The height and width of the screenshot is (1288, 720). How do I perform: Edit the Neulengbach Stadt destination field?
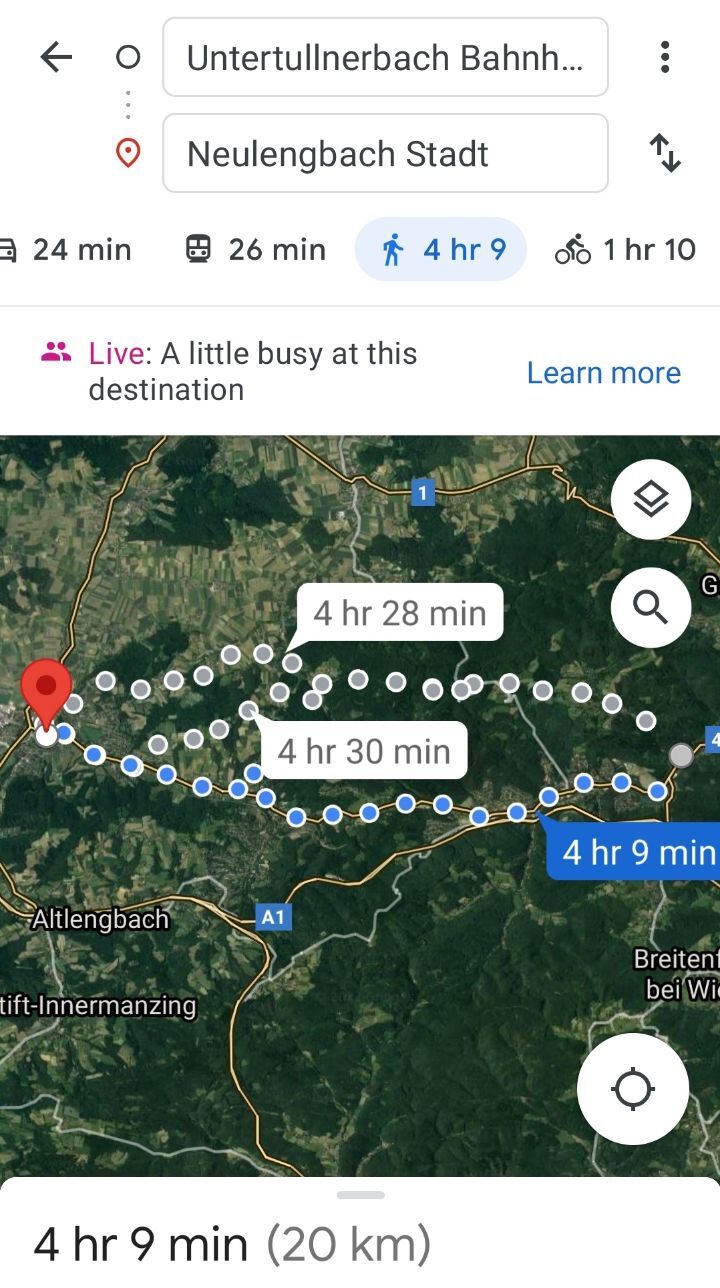tap(385, 153)
